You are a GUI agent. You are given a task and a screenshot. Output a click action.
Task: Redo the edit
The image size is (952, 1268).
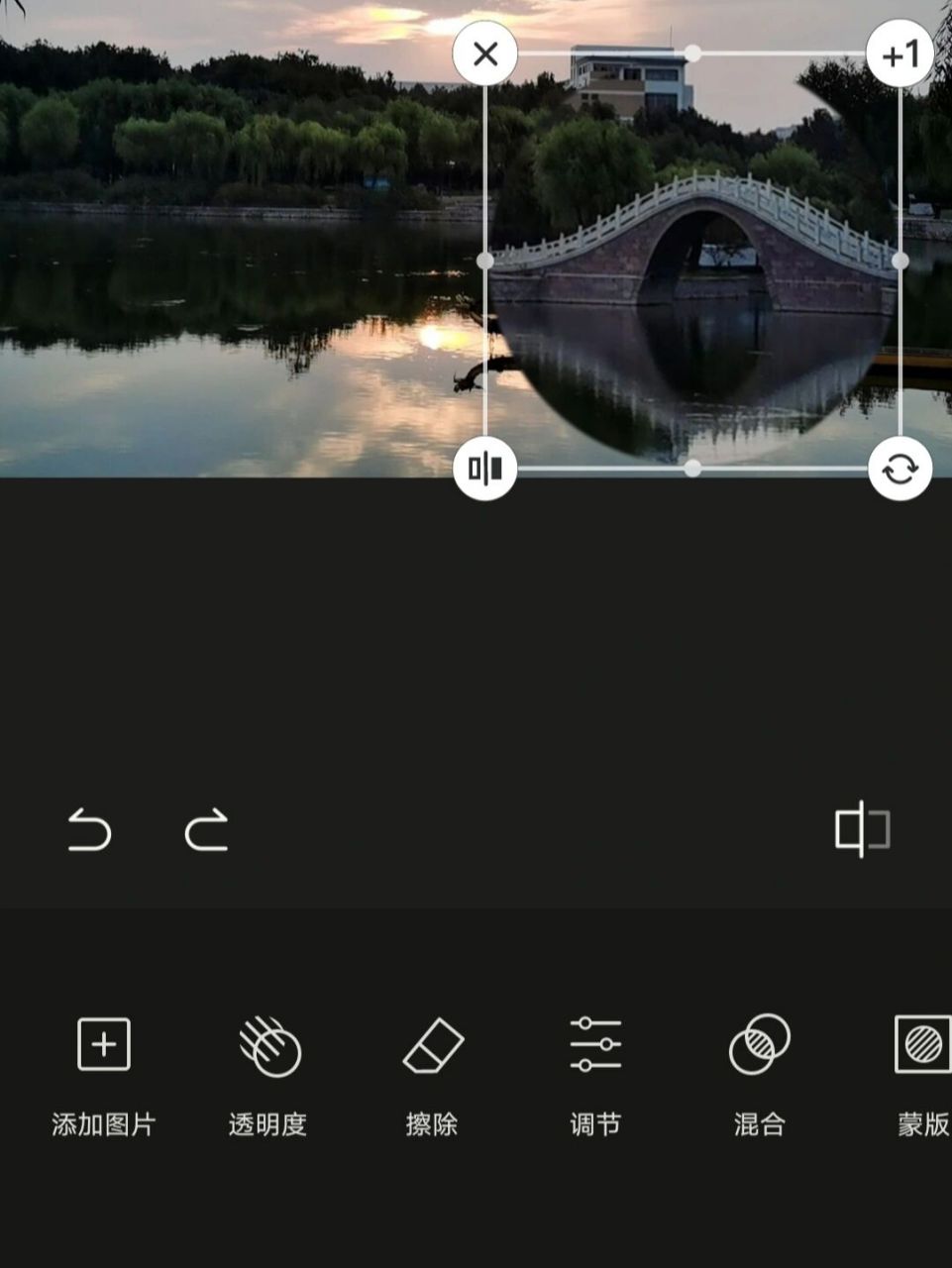coord(206,830)
